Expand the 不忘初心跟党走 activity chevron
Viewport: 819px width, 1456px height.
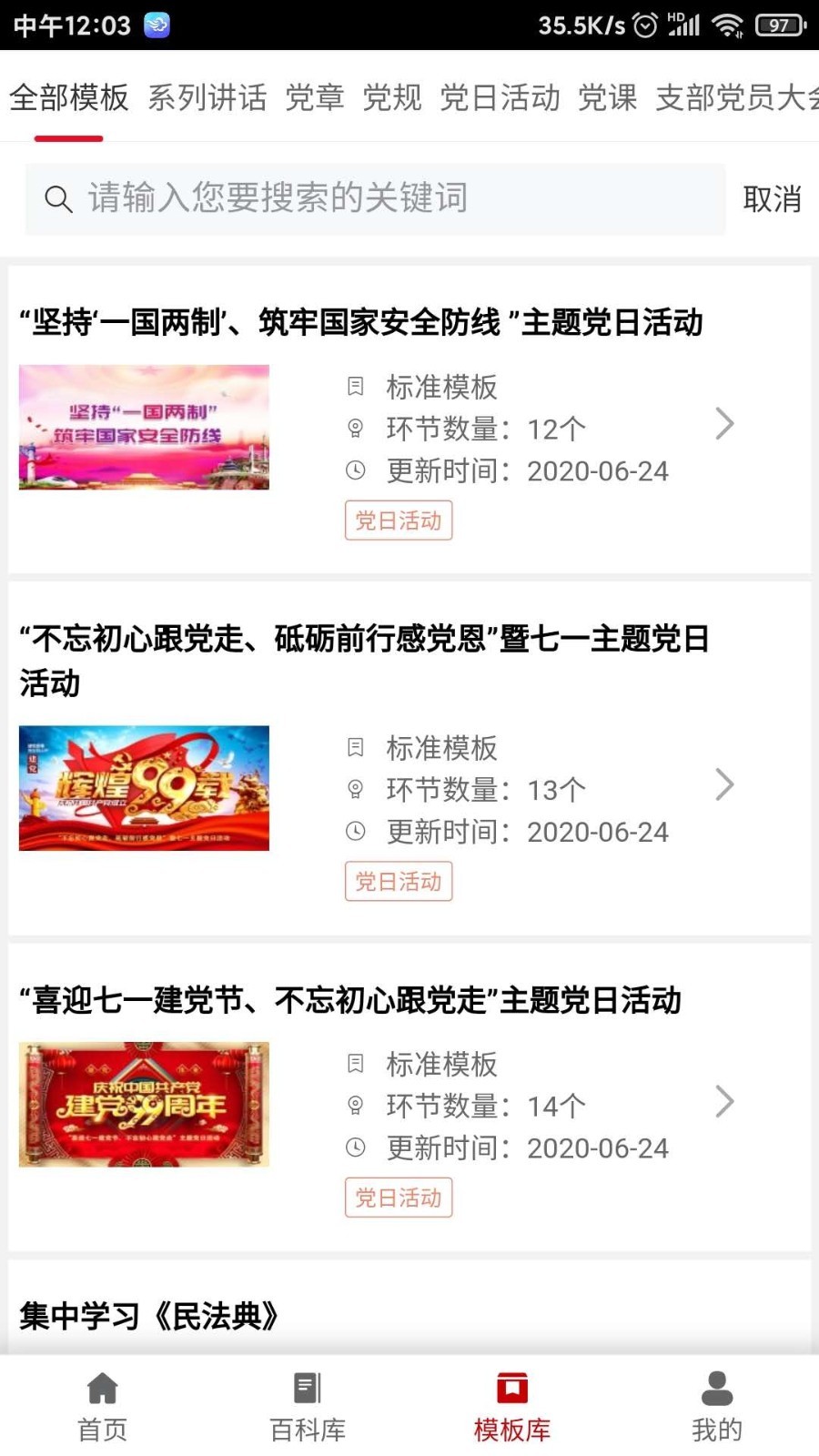723,784
